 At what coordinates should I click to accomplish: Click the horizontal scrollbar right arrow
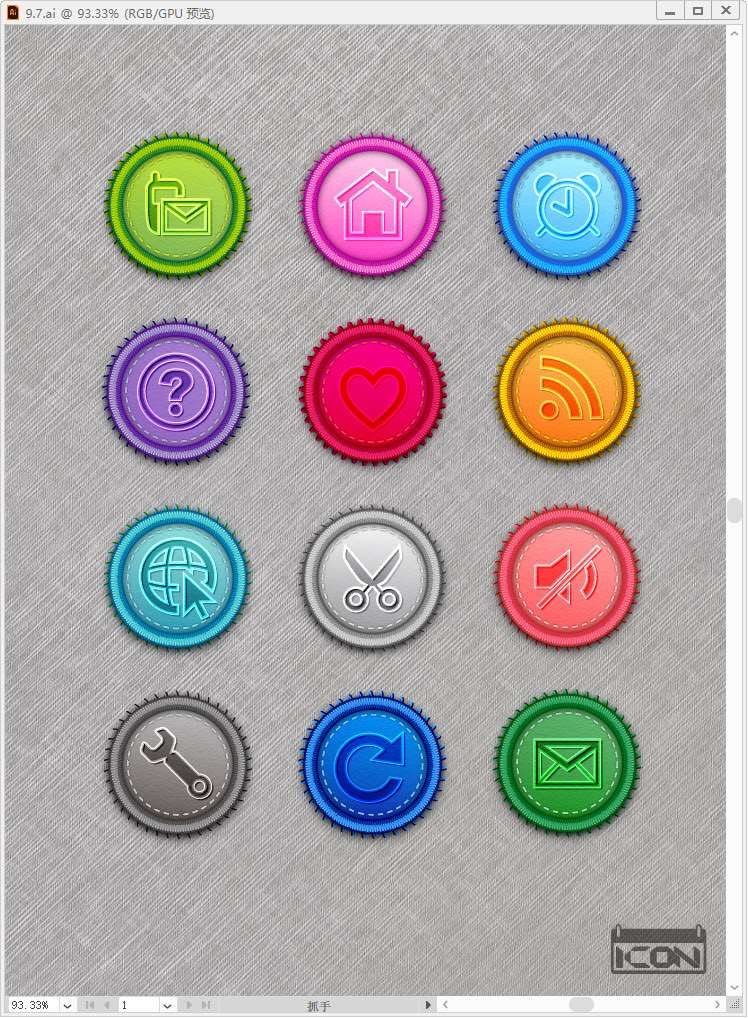[x=717, y=1005]
